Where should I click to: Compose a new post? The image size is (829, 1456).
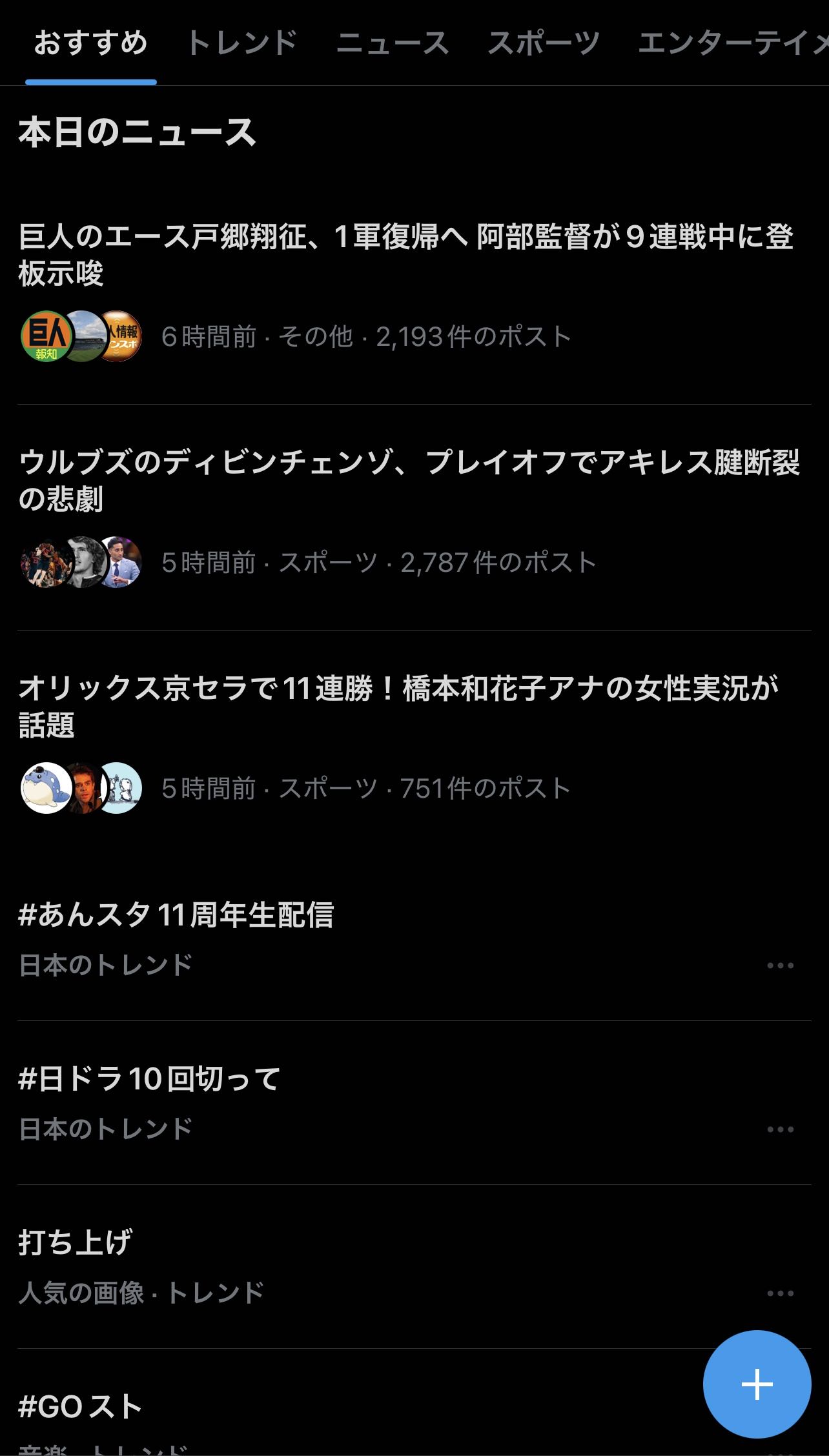point(757,1384)
